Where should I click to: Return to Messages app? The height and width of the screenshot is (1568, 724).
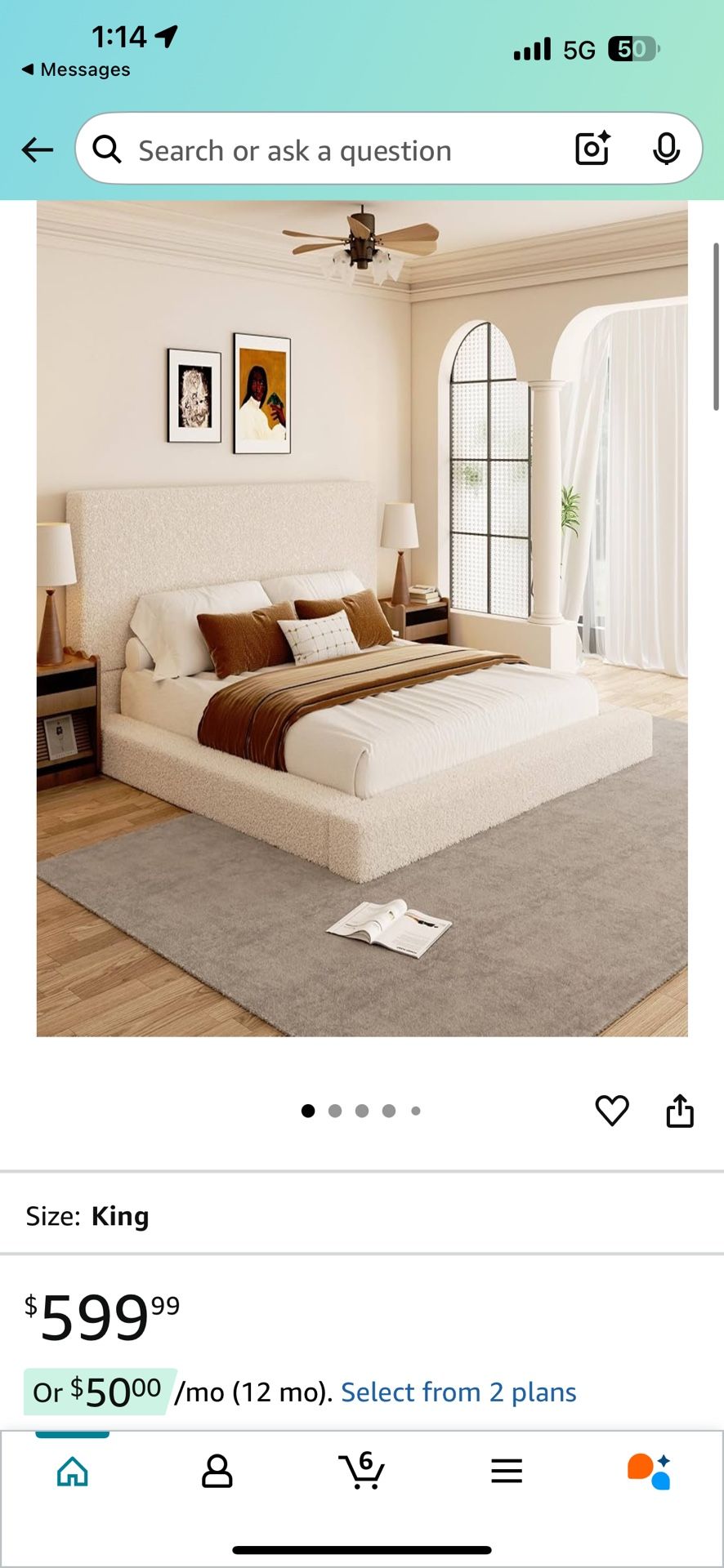pos(75,69)
